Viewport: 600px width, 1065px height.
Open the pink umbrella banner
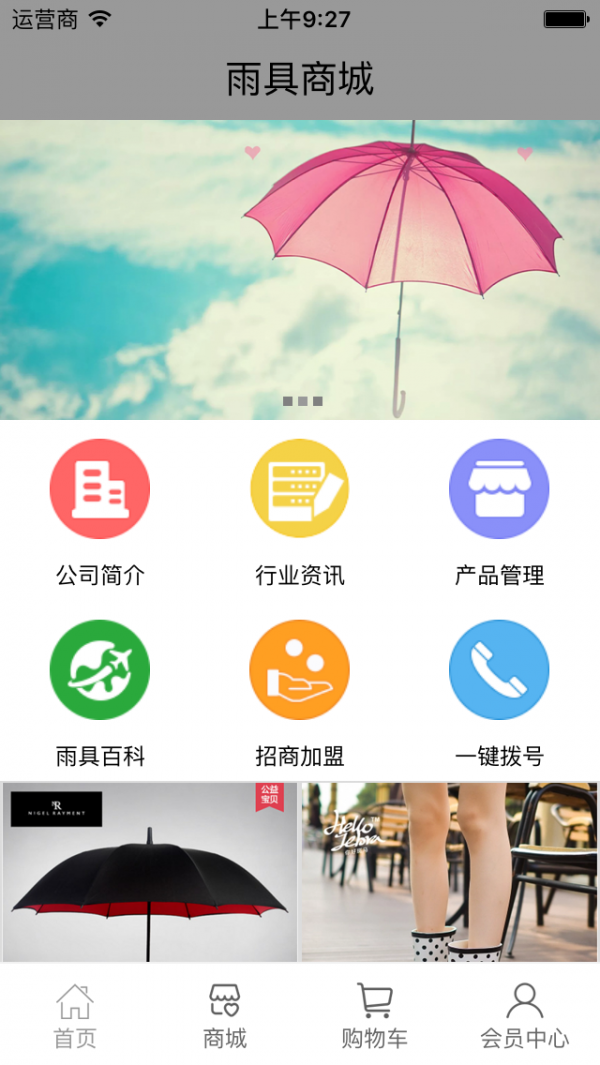300,270
